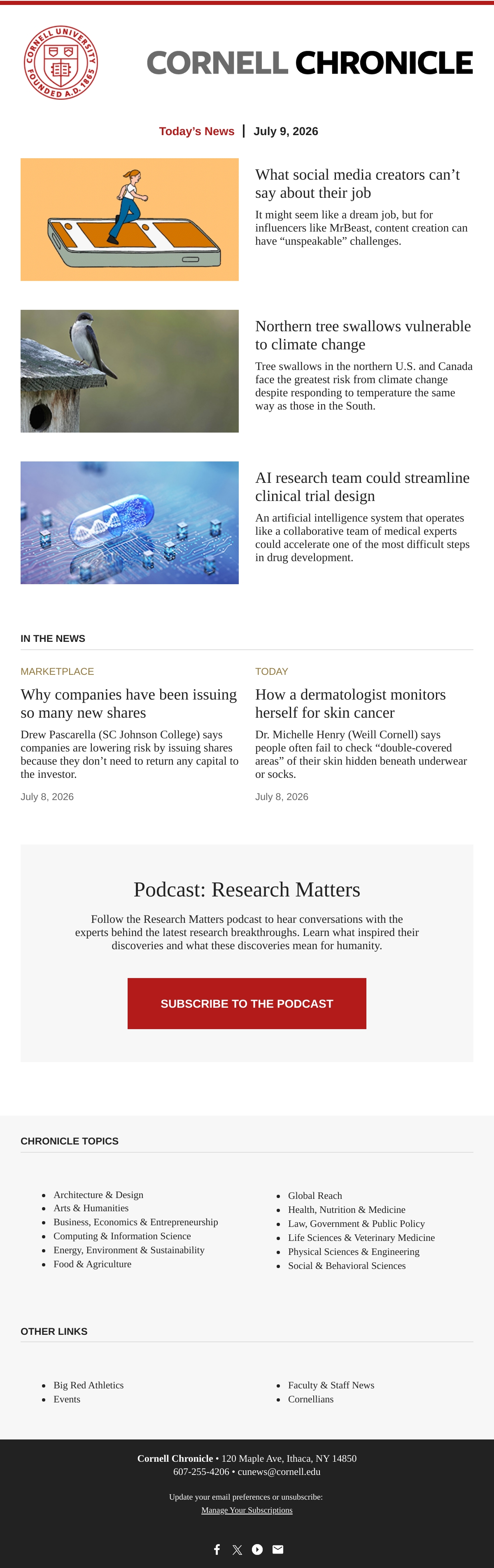The image size is (494, 1568).
Task: Open the Architecture & Design topic
Action: coord(98,1195)
